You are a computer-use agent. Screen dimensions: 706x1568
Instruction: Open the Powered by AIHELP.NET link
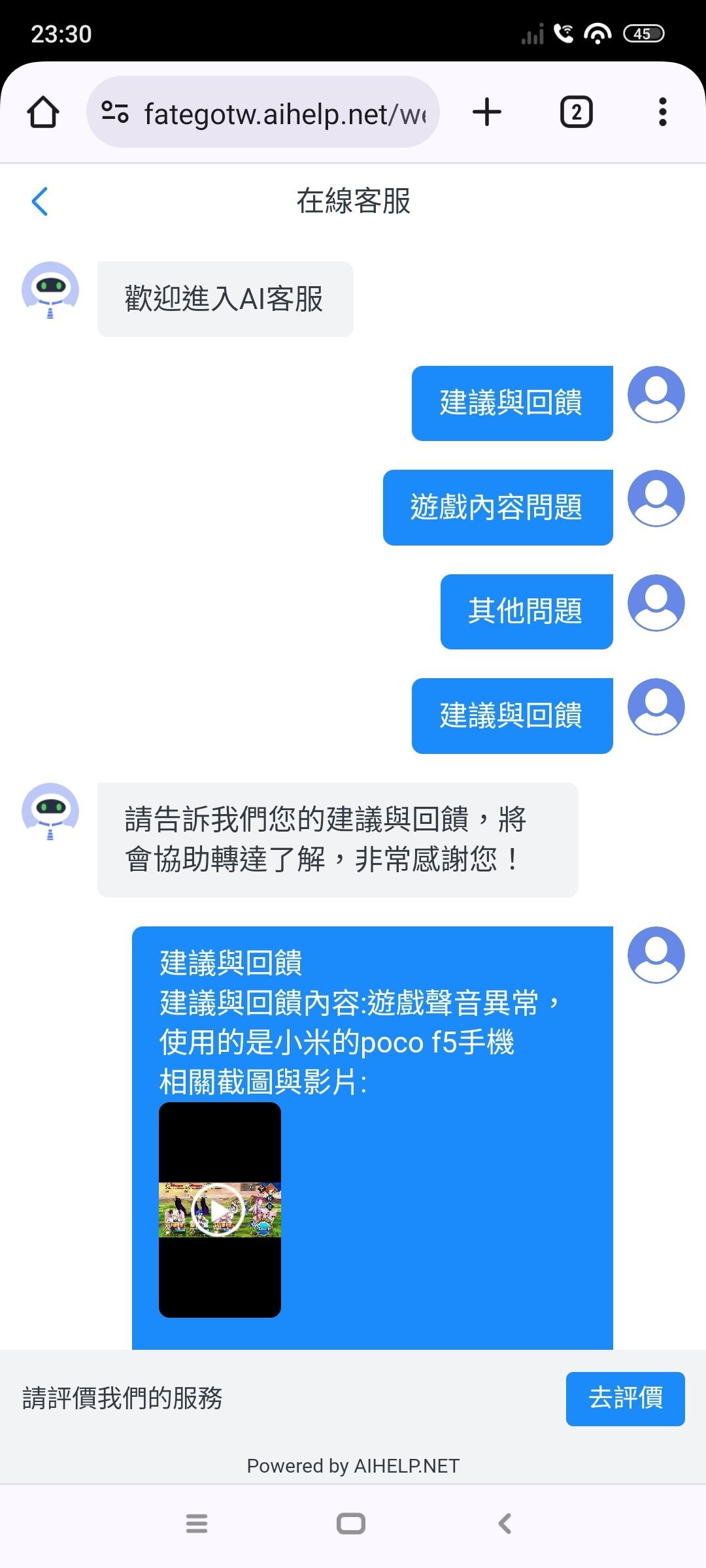coord(352,1465)
